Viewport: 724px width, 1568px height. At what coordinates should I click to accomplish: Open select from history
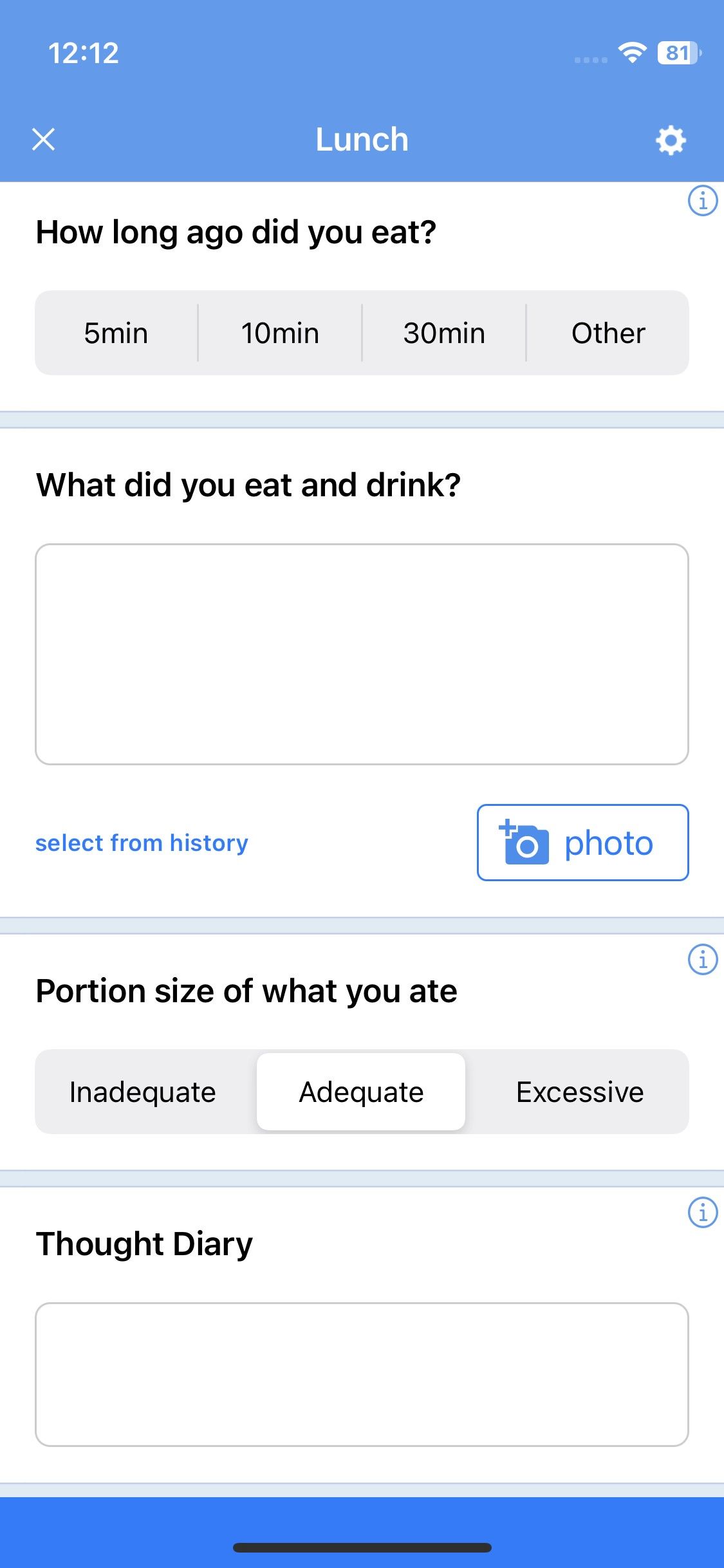(142, 842)
